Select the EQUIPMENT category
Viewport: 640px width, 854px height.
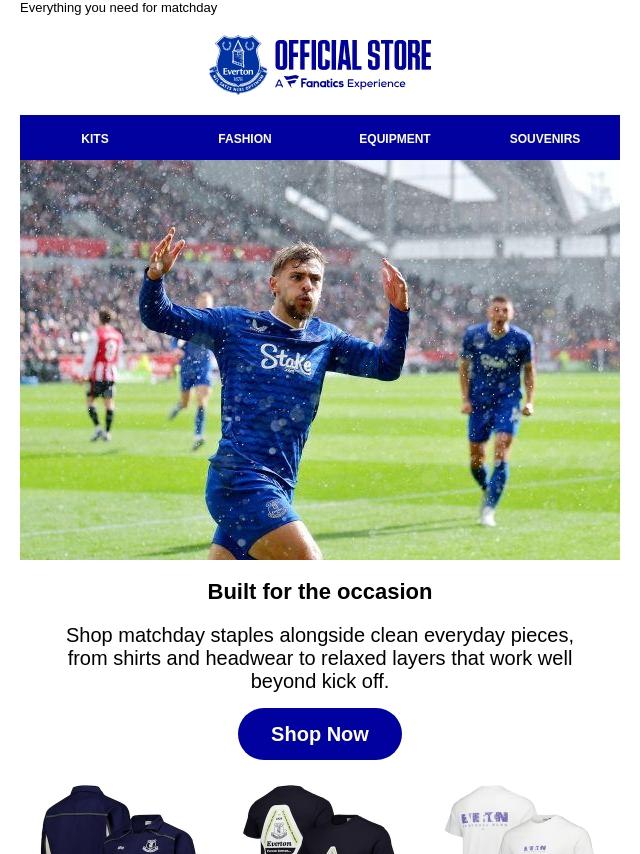(x=394, y=139)
